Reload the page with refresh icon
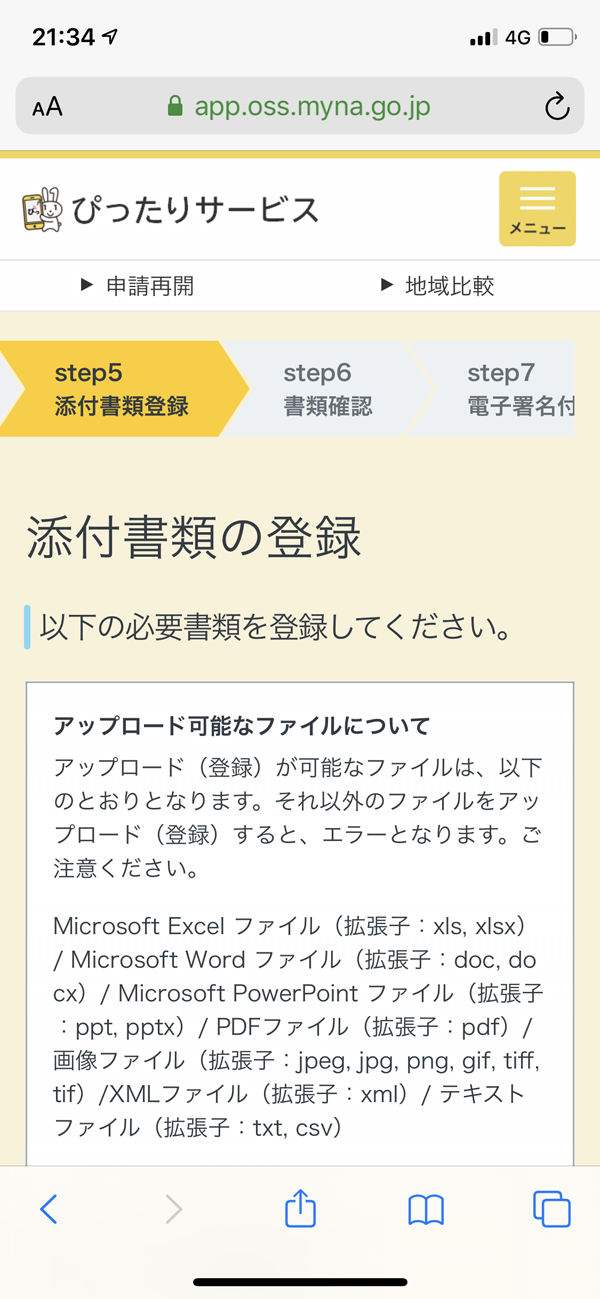This screenshot has width=600, height=1299. point(556,107)
